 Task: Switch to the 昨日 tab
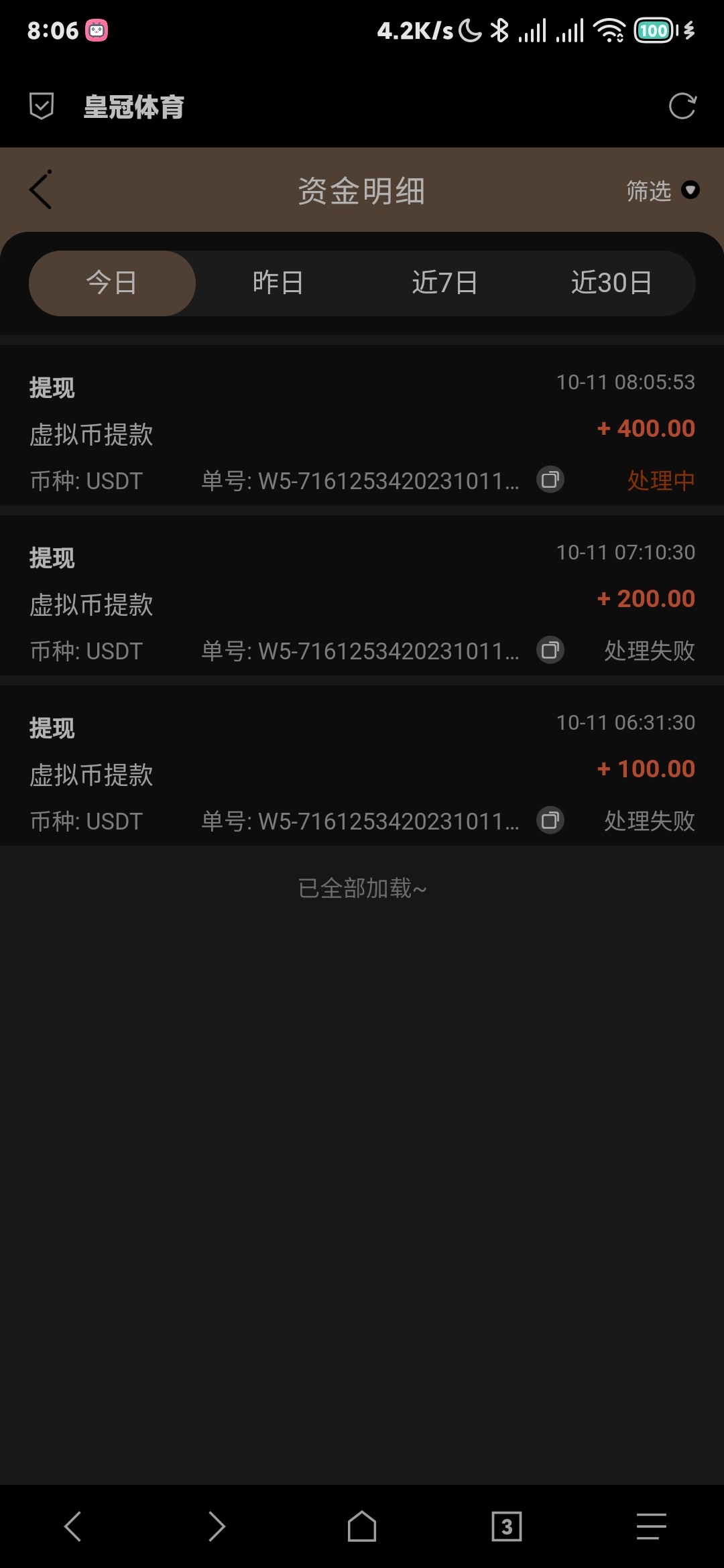click(x=278, y=283)
